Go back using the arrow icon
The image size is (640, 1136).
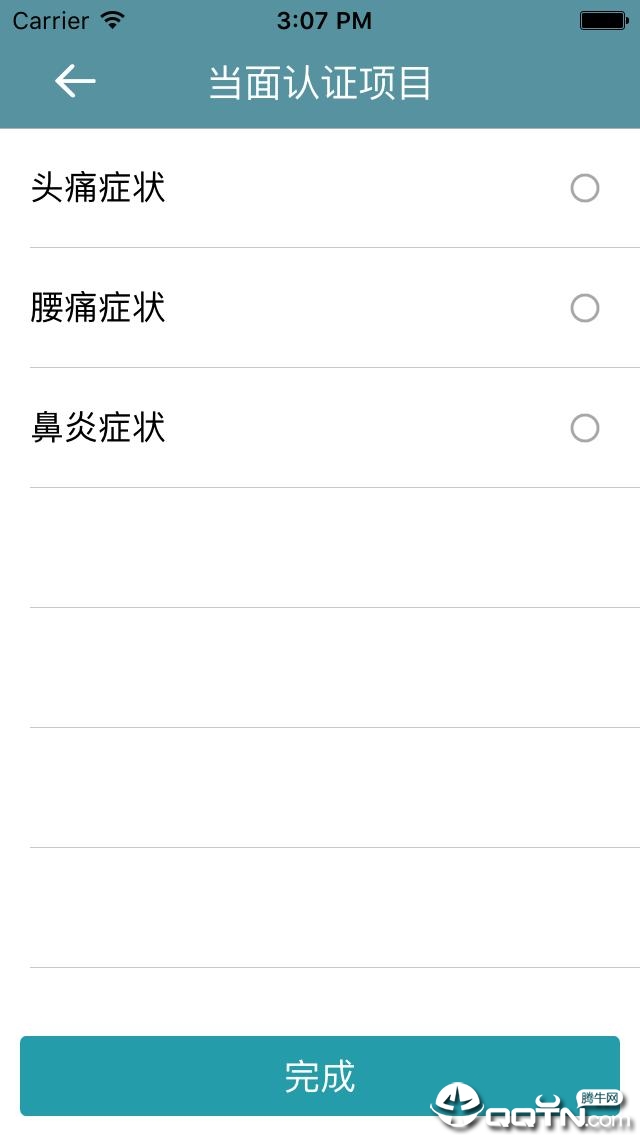(75, 81)
